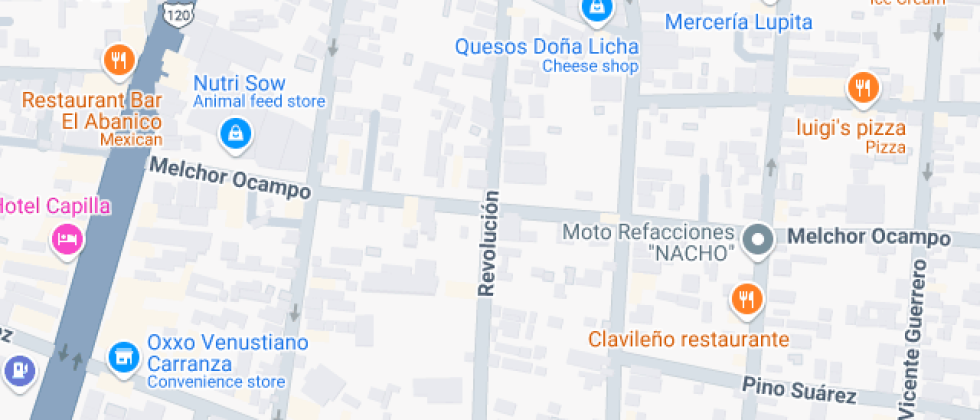Open Hotel Capilla map marker
The image size is (980, 420).
click(x=67, y=238)
